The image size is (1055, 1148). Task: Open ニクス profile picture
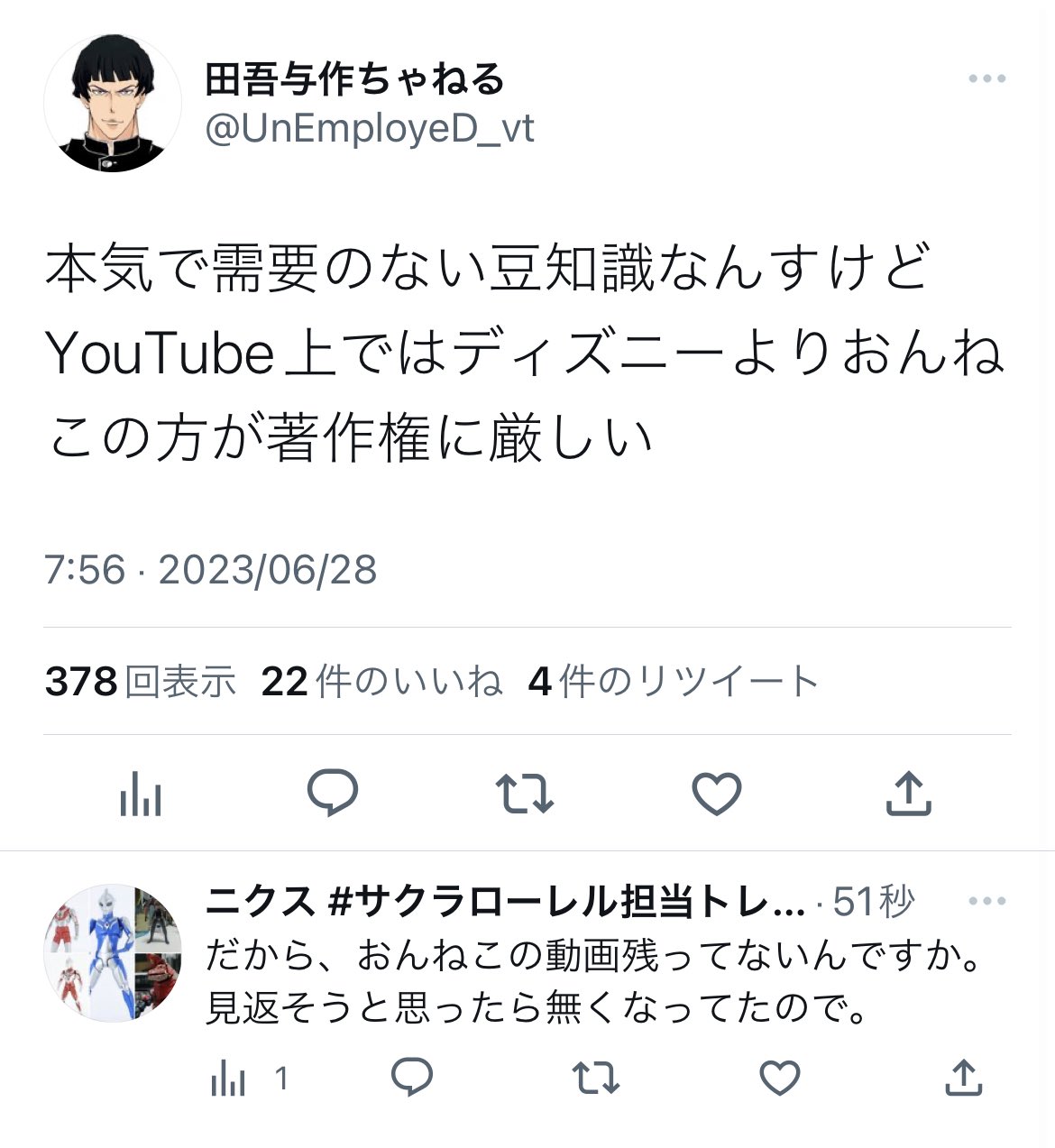point(113,952)
